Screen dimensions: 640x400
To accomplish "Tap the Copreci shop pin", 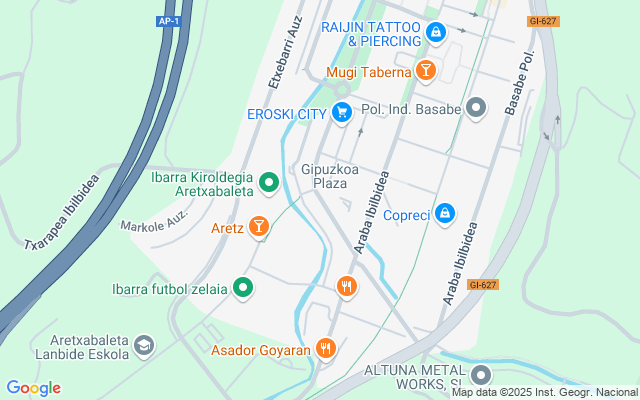I will (444, 214).
